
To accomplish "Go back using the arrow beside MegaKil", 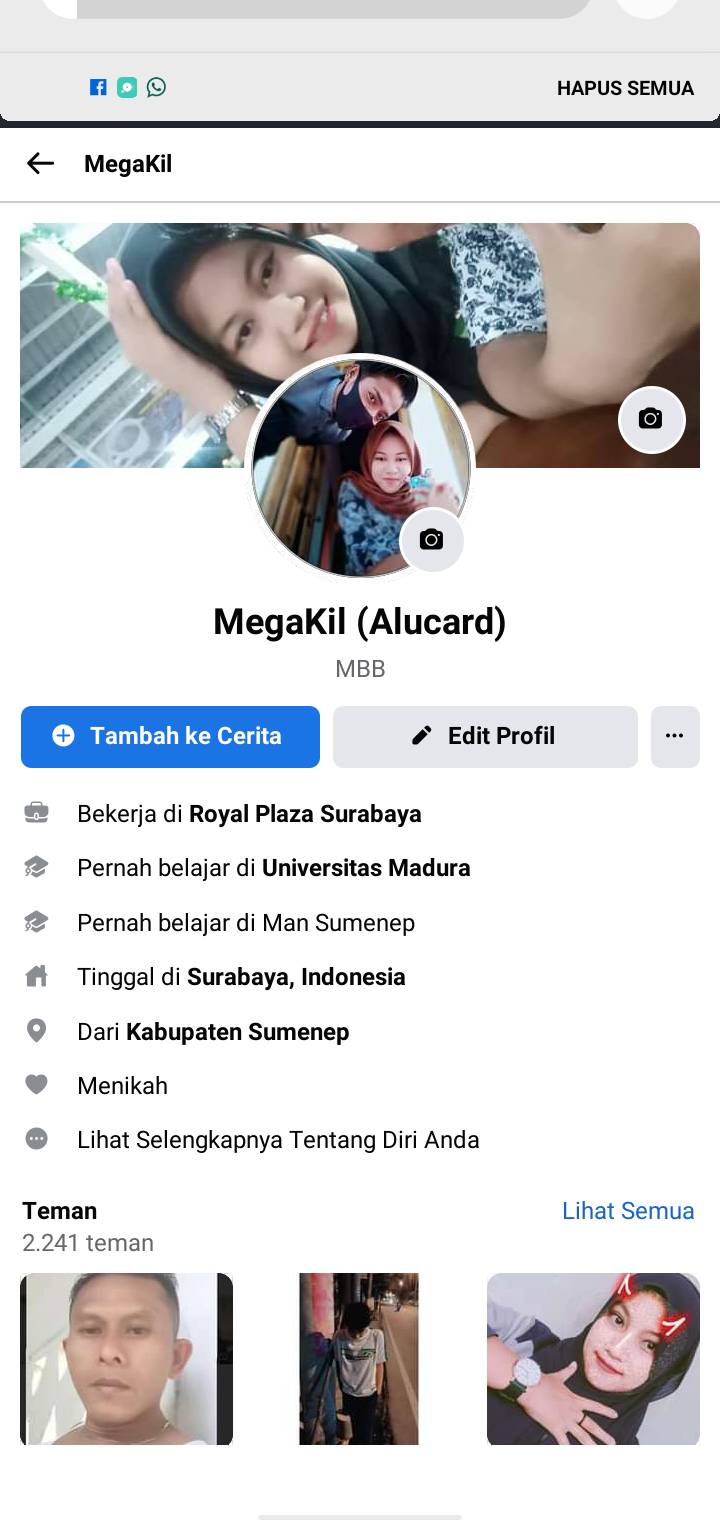I will 40,163.
